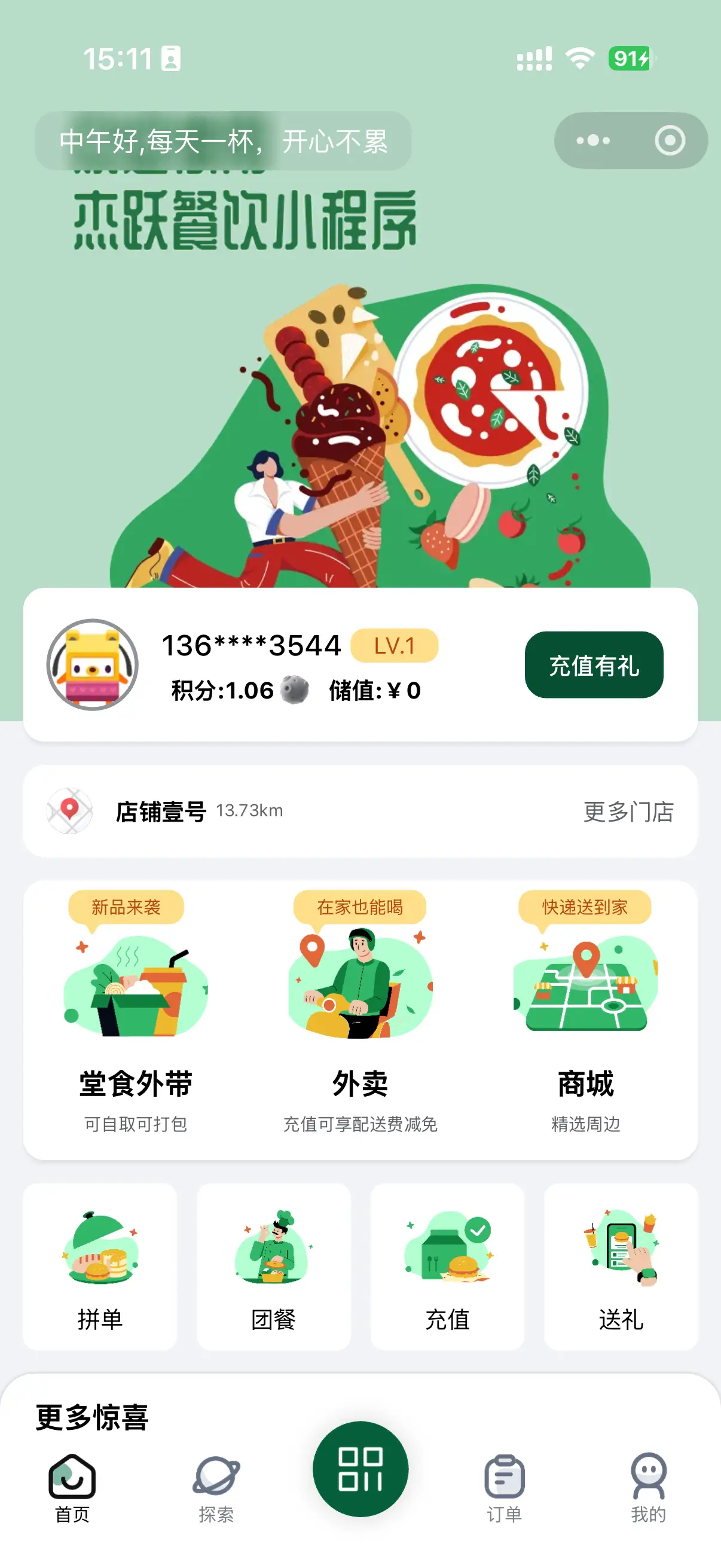This screenshot has width=721, height=1568.
Task: Close the mini program via circle icon
Action: [669, 141]
